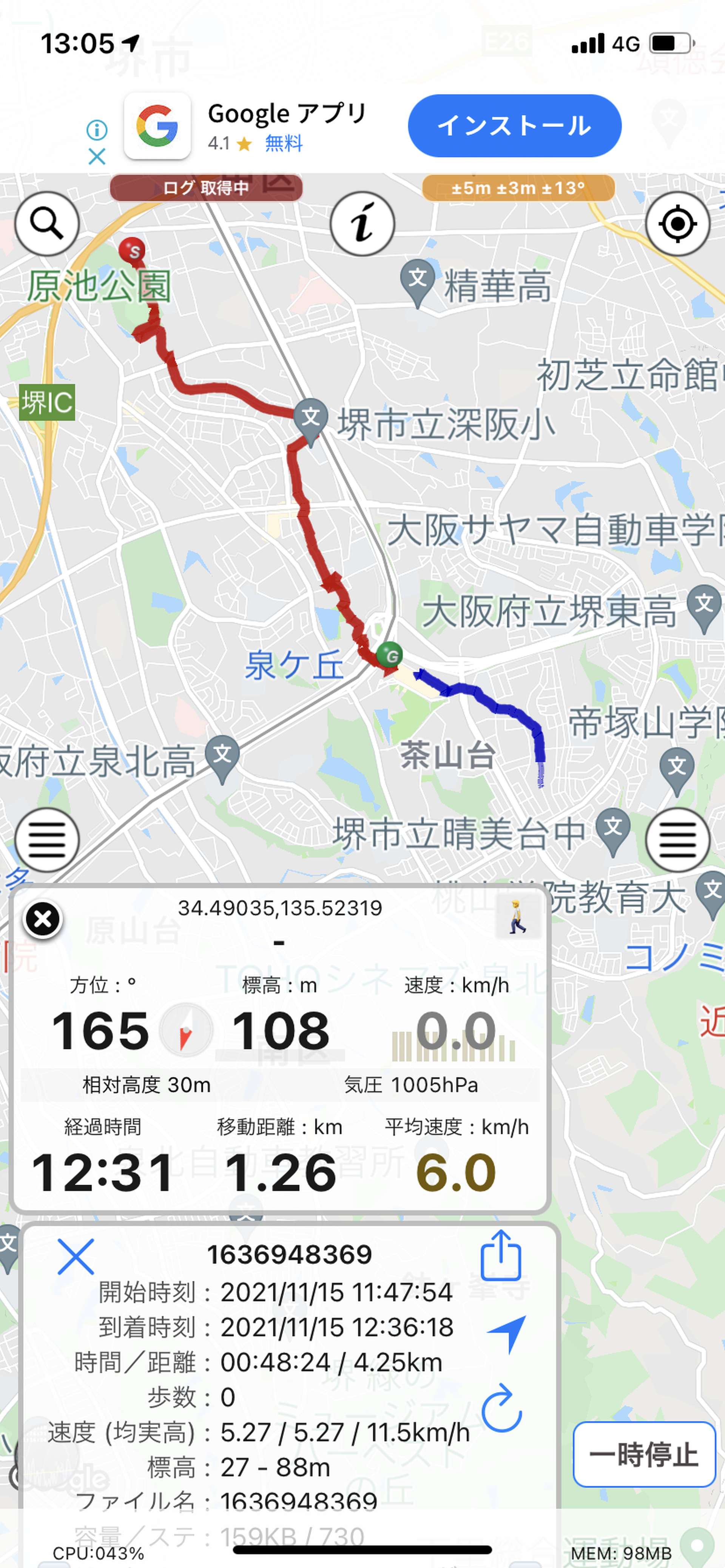Viewport: 725px width, 1568px height.
Task: Tap the start marker S on the map
Action: click(132, 250)
